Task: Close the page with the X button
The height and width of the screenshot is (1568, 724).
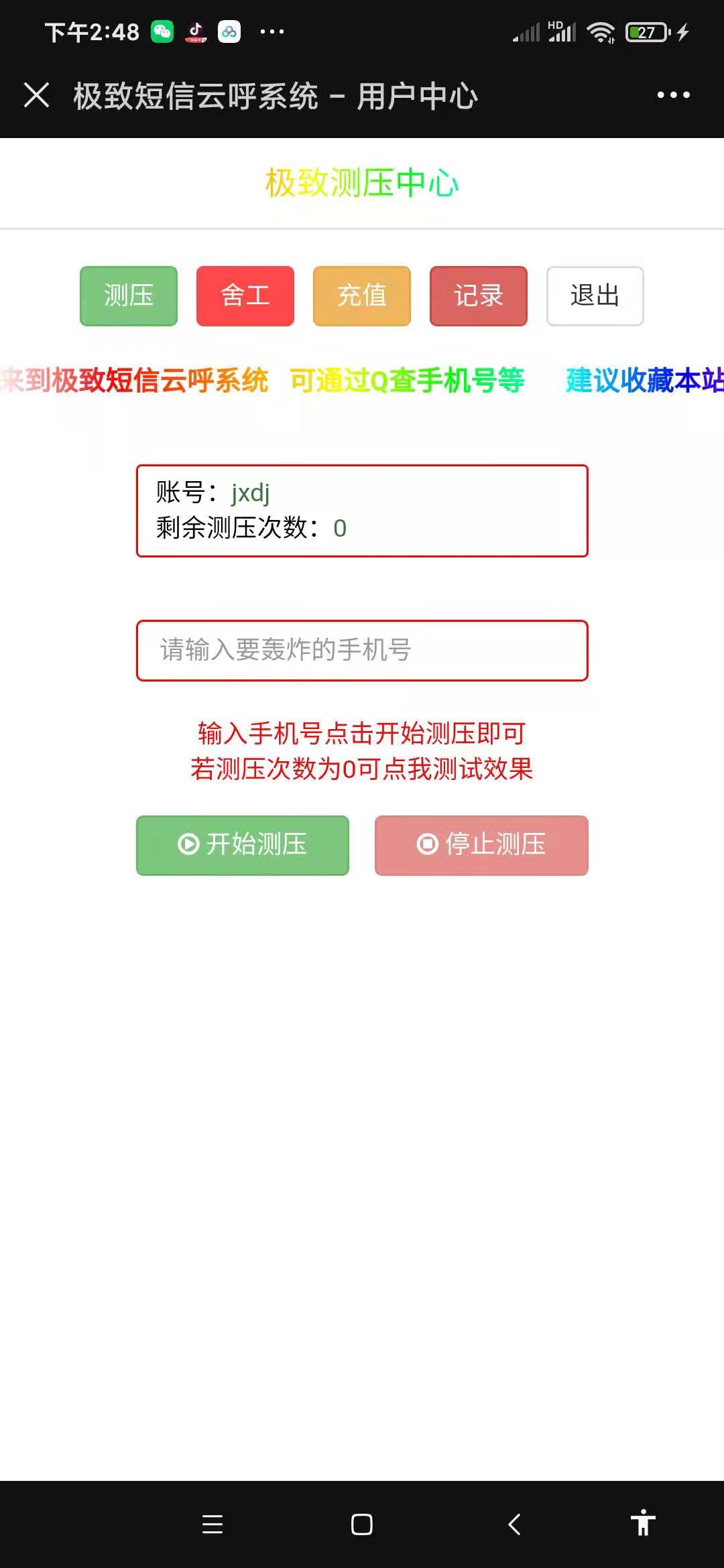Action: (37, 95)
